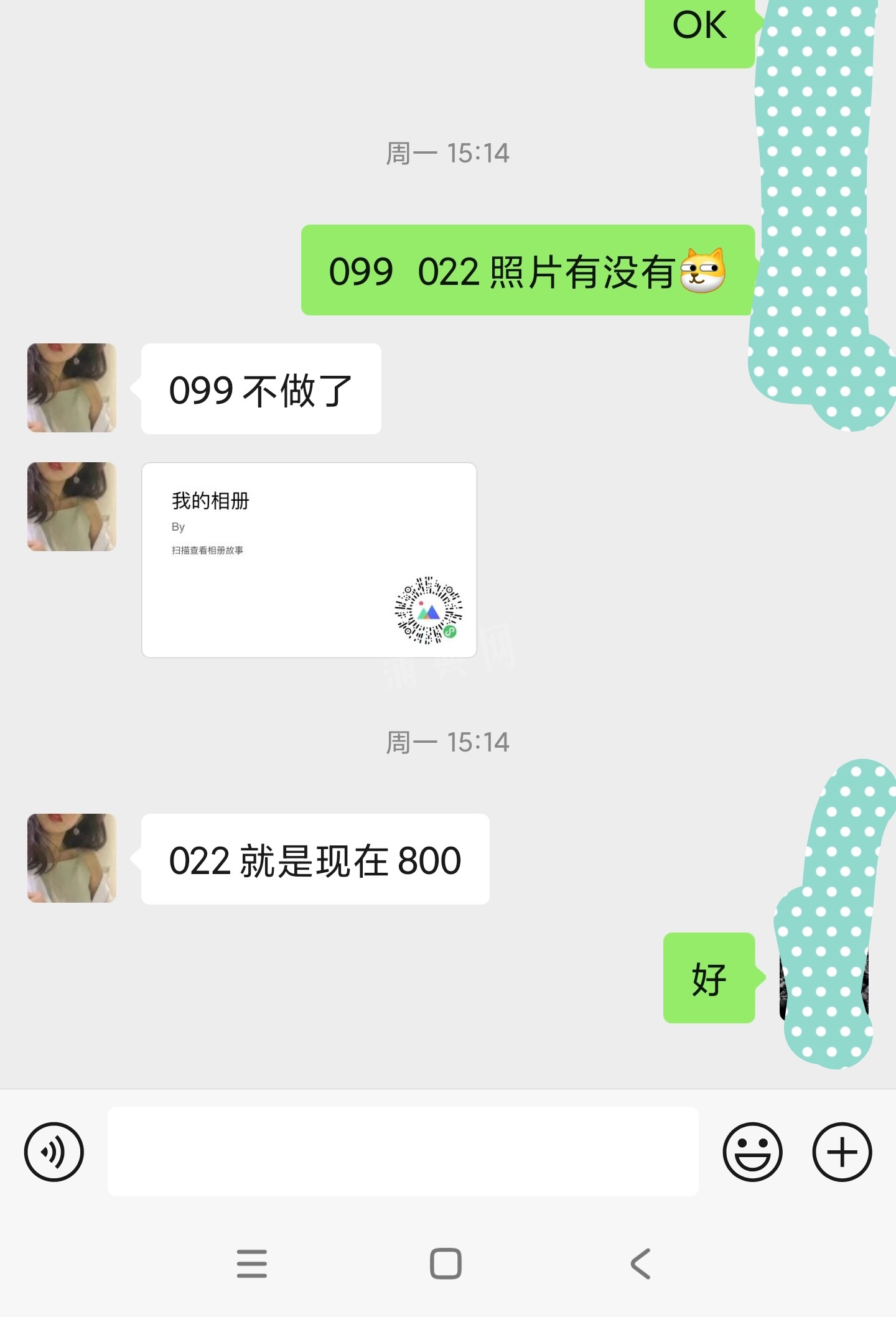Viewport: 896px width, 1317px height.
Task: Go back with system back button
Action: (x=641, y=1263)
